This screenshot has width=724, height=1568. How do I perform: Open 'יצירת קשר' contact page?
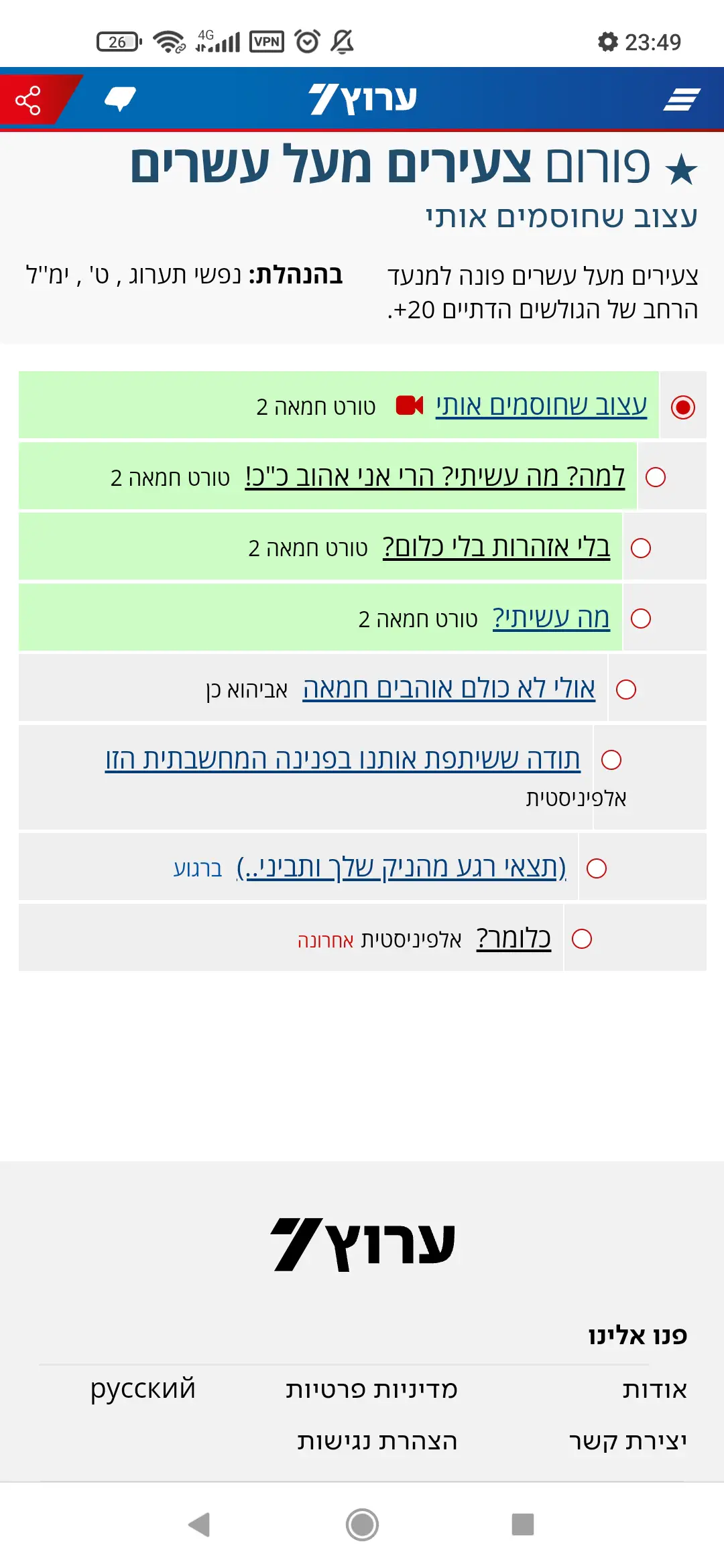627,1441
